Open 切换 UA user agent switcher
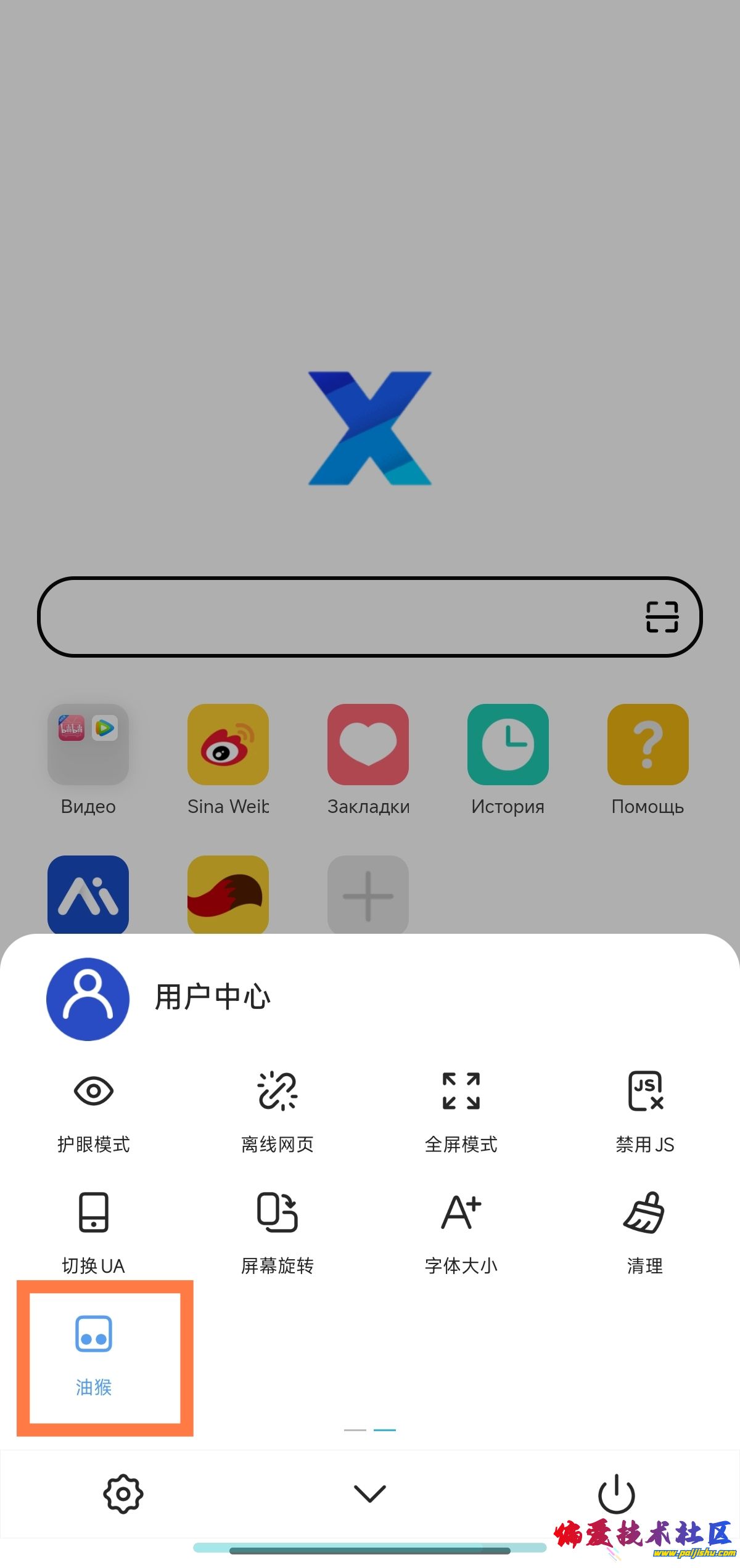This screenshot has width=740, height=1568. [x=93, y=1231]
